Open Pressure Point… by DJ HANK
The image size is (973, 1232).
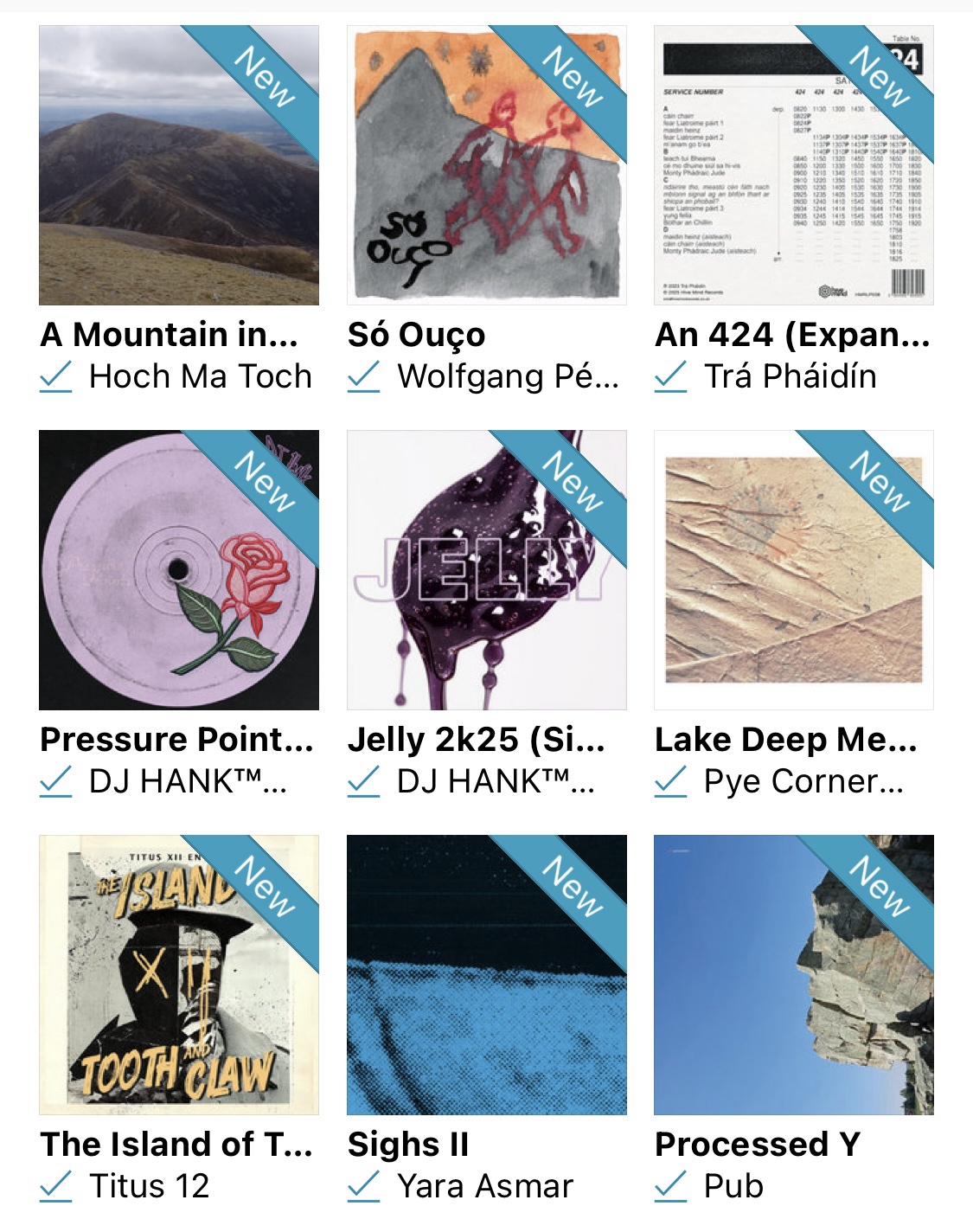click(x=179, y=570)
